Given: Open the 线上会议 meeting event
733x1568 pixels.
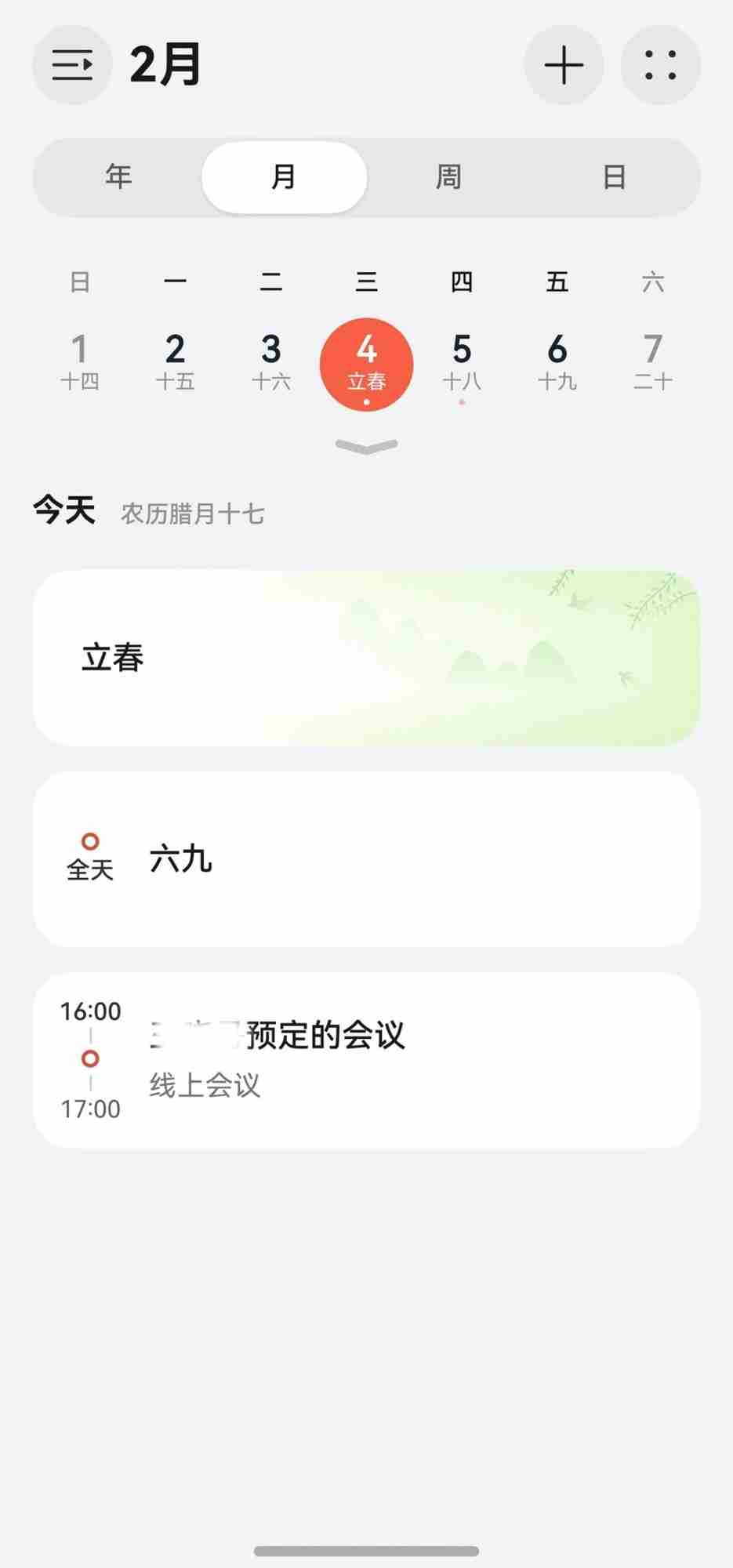Looking at the screenshot, I should tap(365, 1058).
